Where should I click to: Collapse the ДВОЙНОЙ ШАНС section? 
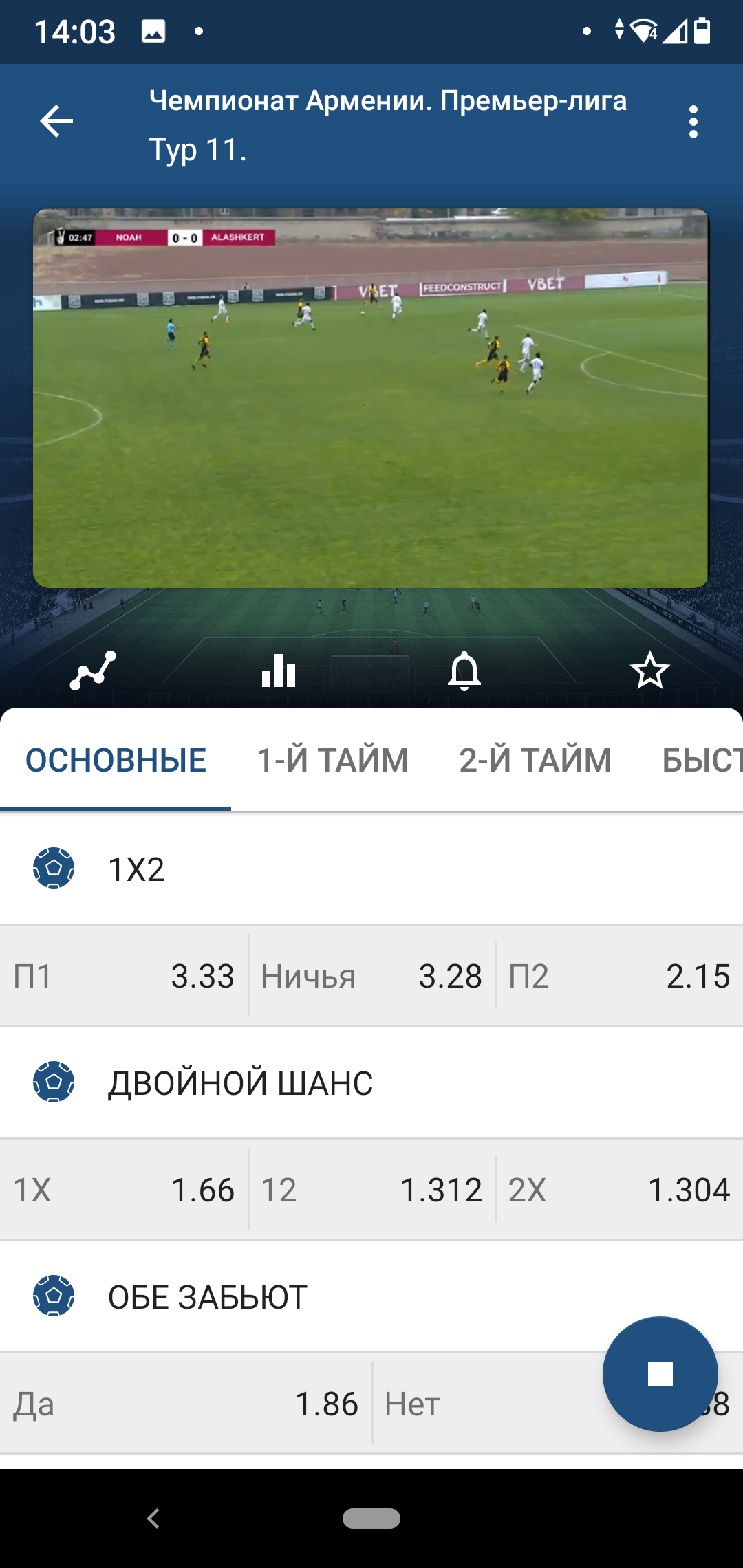[371, 1083]
